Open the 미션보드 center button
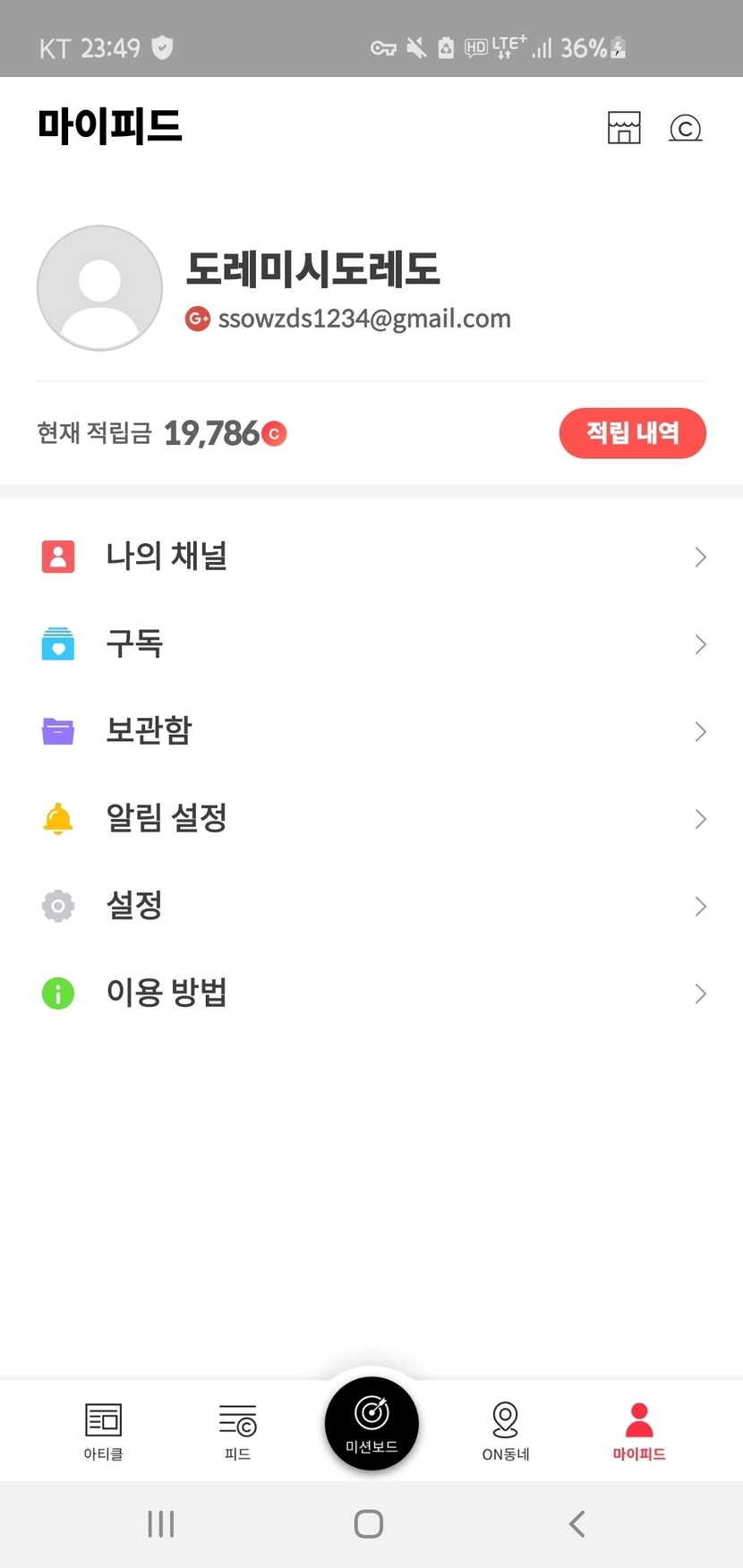 tap(371, 1424)
